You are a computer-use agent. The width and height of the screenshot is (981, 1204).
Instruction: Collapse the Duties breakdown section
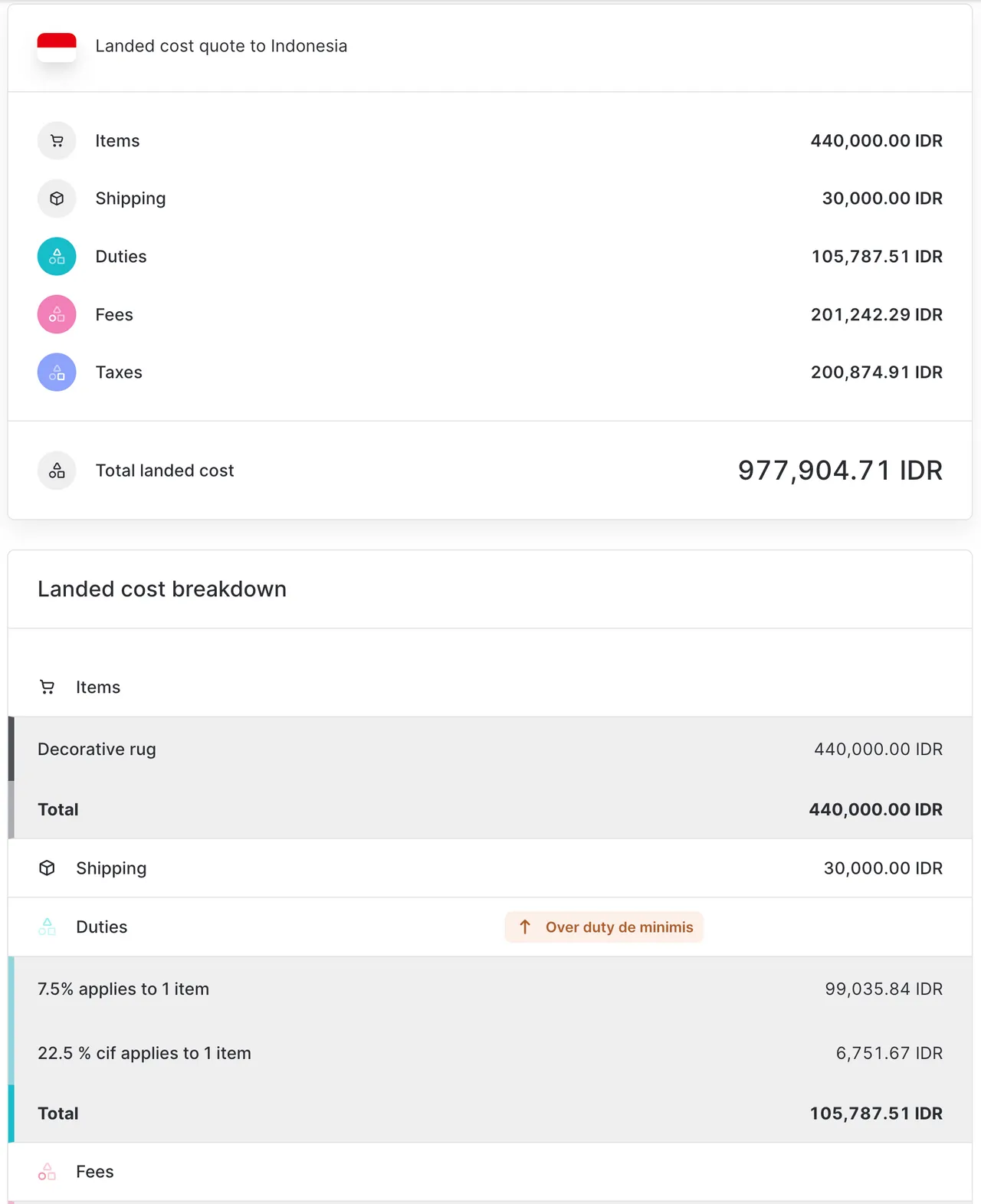tap(101, 927)
